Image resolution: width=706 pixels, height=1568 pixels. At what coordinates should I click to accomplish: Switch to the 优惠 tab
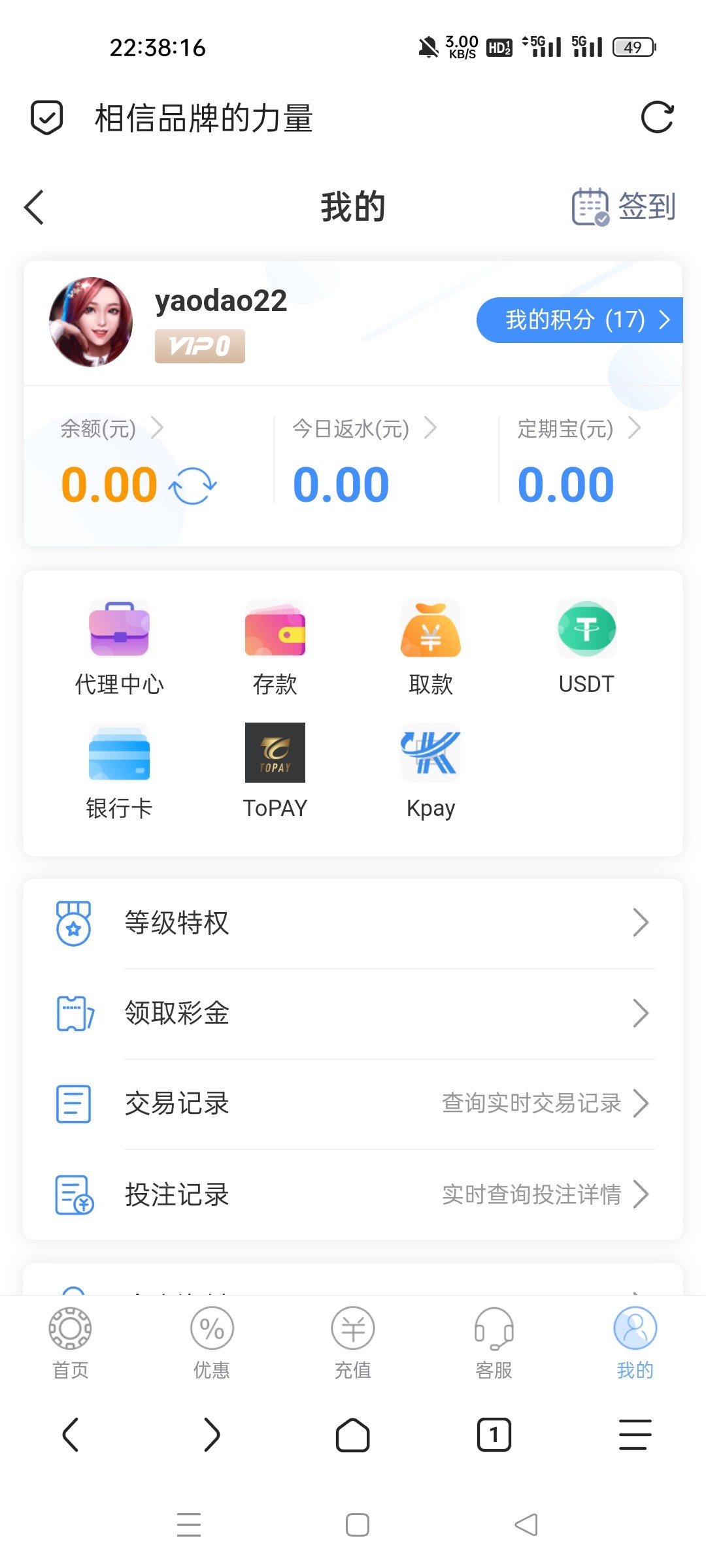(212, 1343)
